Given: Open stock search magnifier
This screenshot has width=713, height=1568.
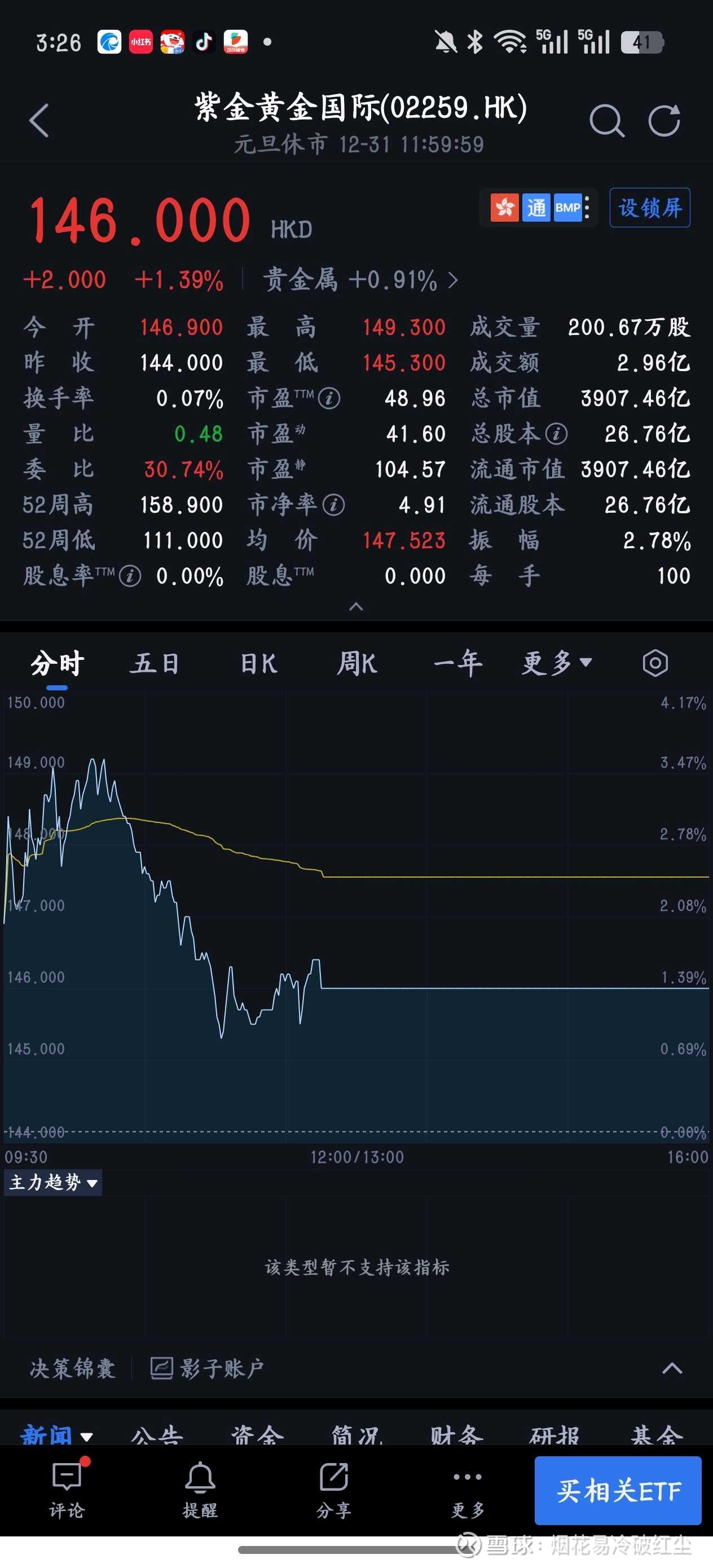Looking at the screenshot, I should 606,120.
